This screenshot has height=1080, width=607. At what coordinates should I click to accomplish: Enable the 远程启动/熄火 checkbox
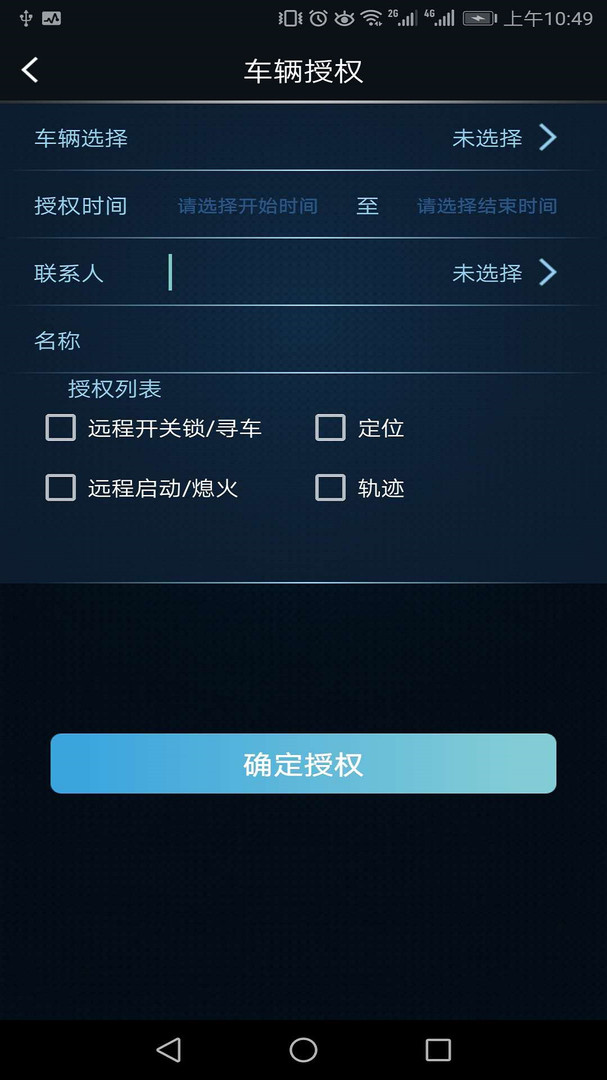click(61, 488)
